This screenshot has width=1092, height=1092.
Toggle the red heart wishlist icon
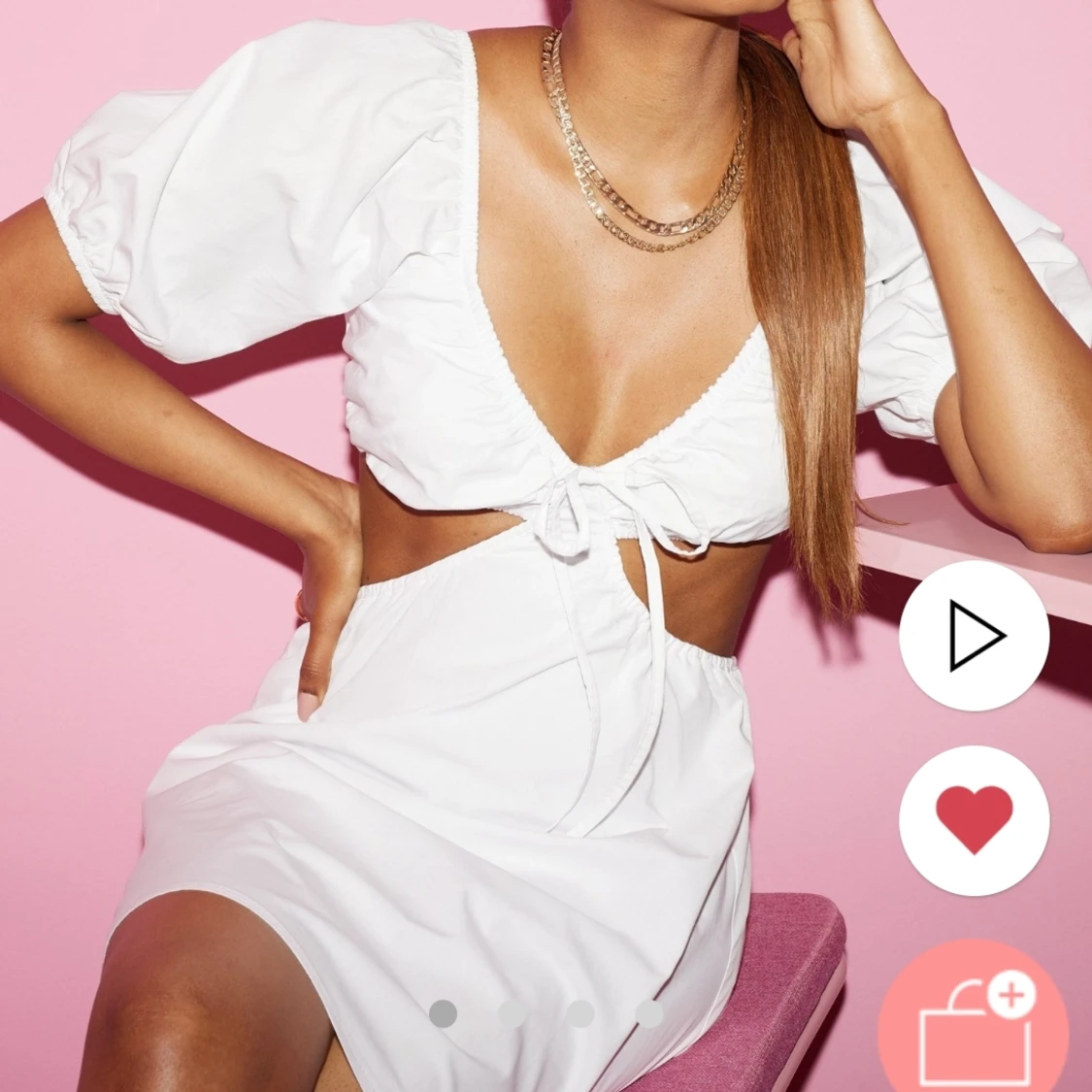tap(974, 820)
